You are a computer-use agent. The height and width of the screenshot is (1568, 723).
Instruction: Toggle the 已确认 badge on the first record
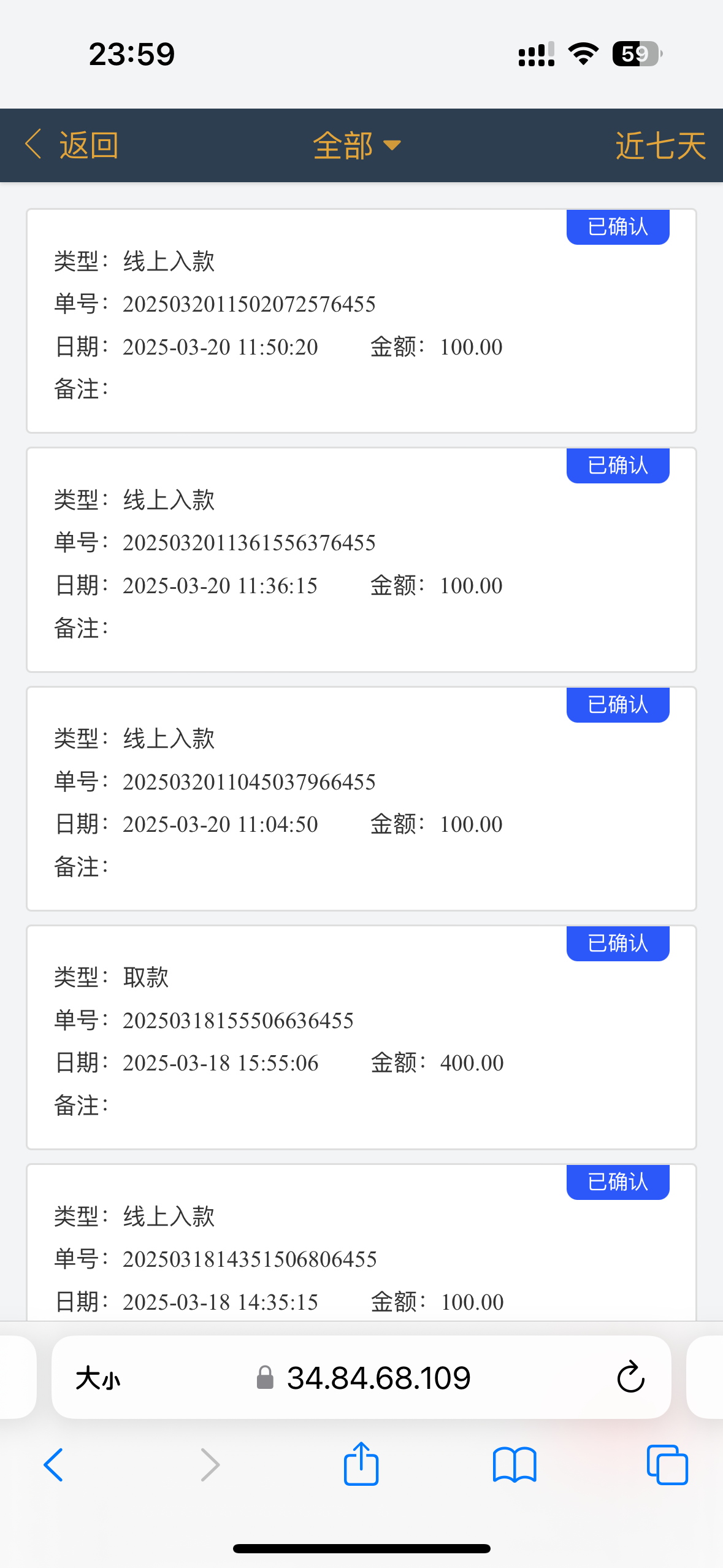tap(617, 226)
